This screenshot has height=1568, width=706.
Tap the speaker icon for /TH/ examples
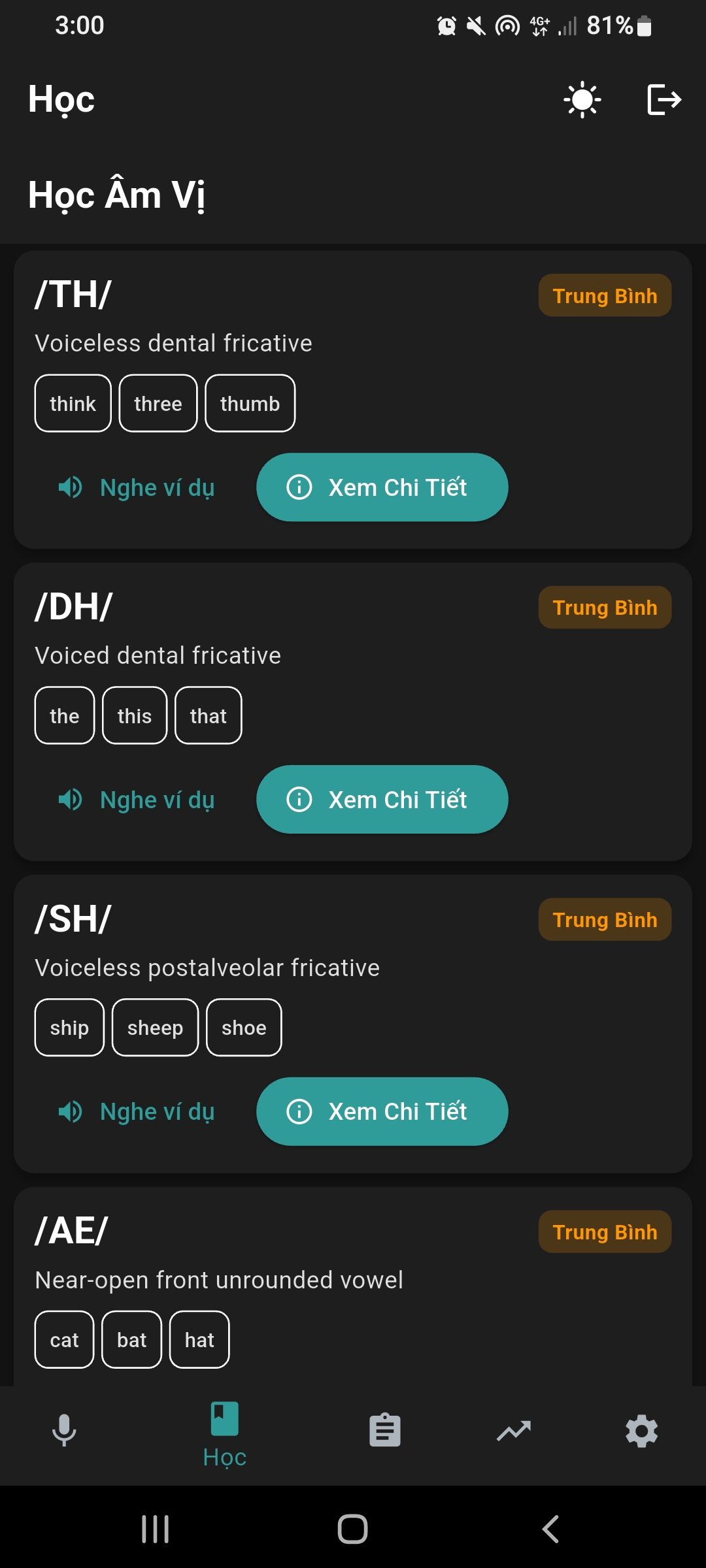(x=71, y=487)
